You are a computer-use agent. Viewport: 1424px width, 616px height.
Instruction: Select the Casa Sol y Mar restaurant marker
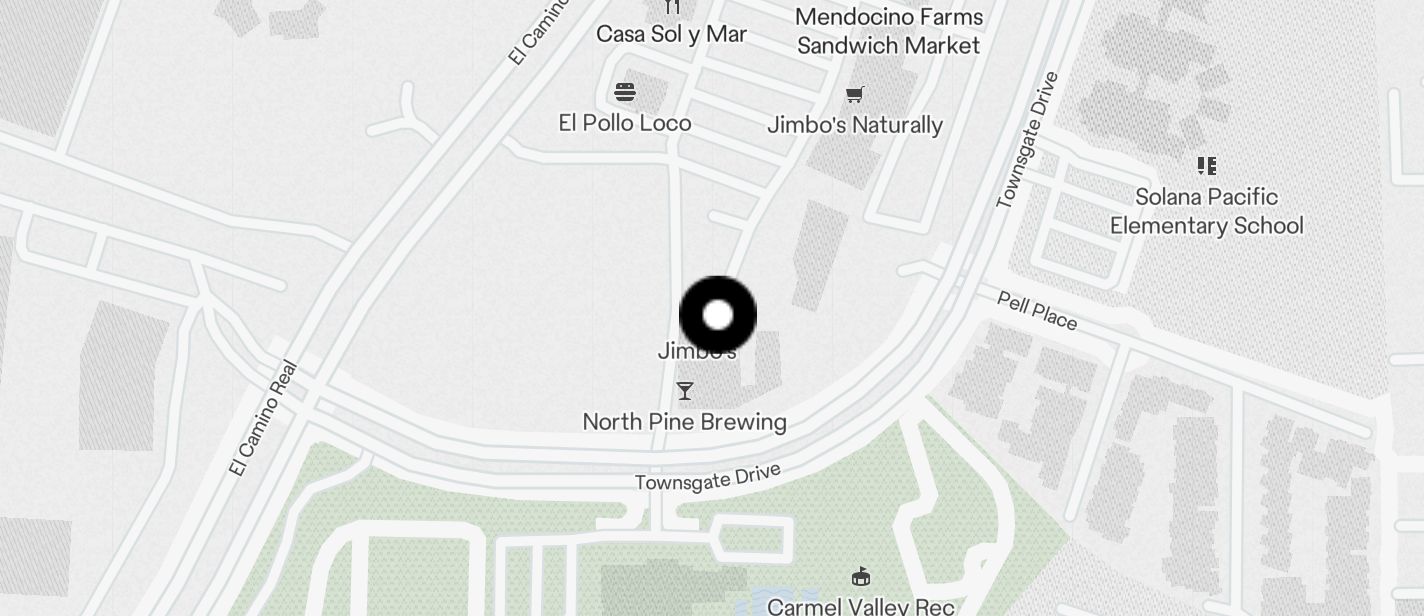click(x=672, y=9)
